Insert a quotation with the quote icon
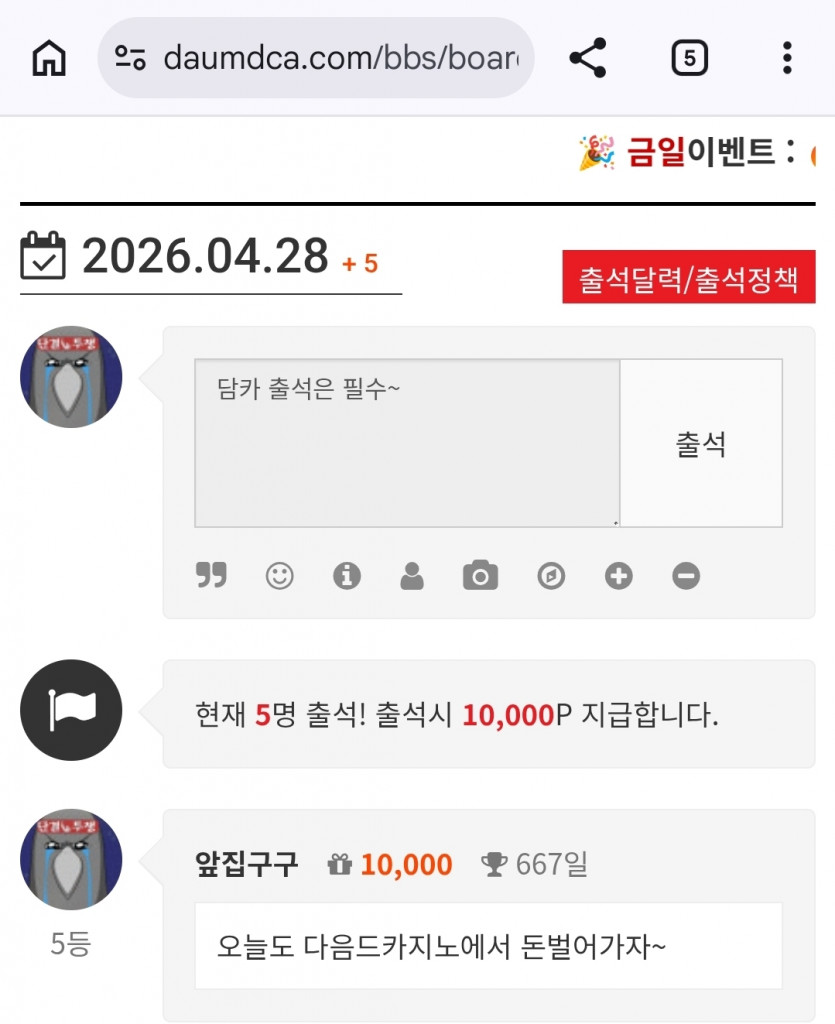The image size is (835, 1024). pyautogui.click(x=211, y=575)
